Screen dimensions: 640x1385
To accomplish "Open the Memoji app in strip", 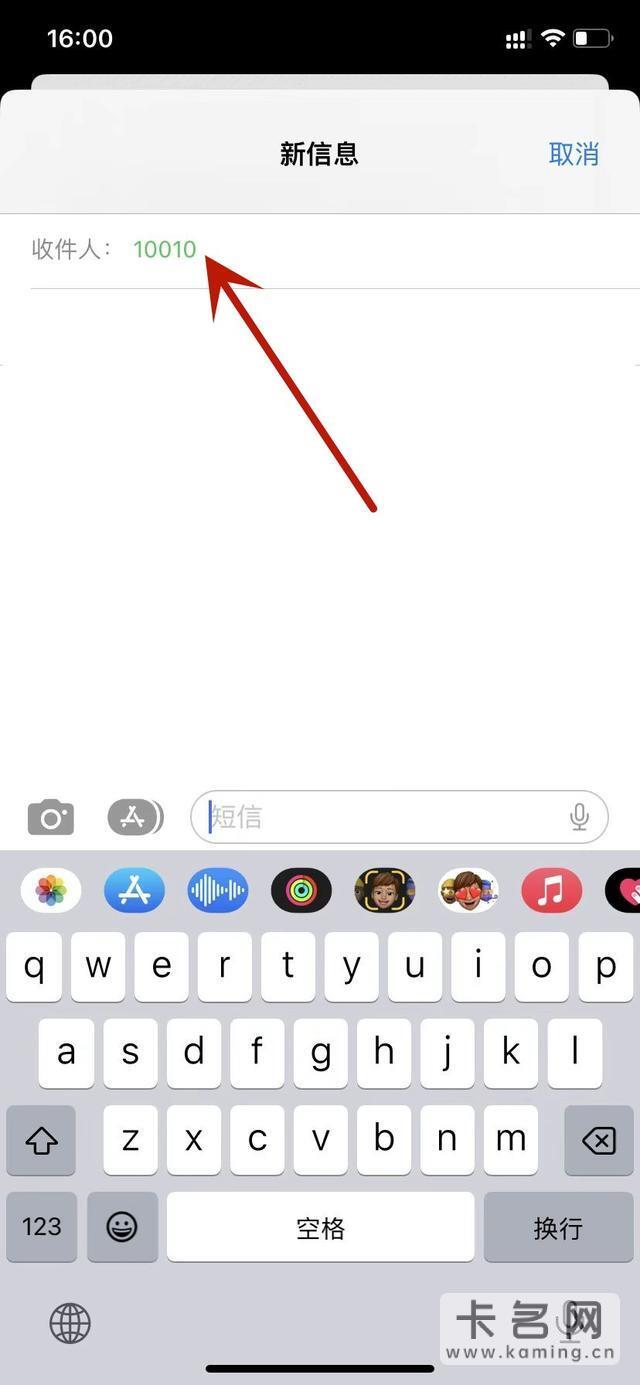I will pos(384,889).
